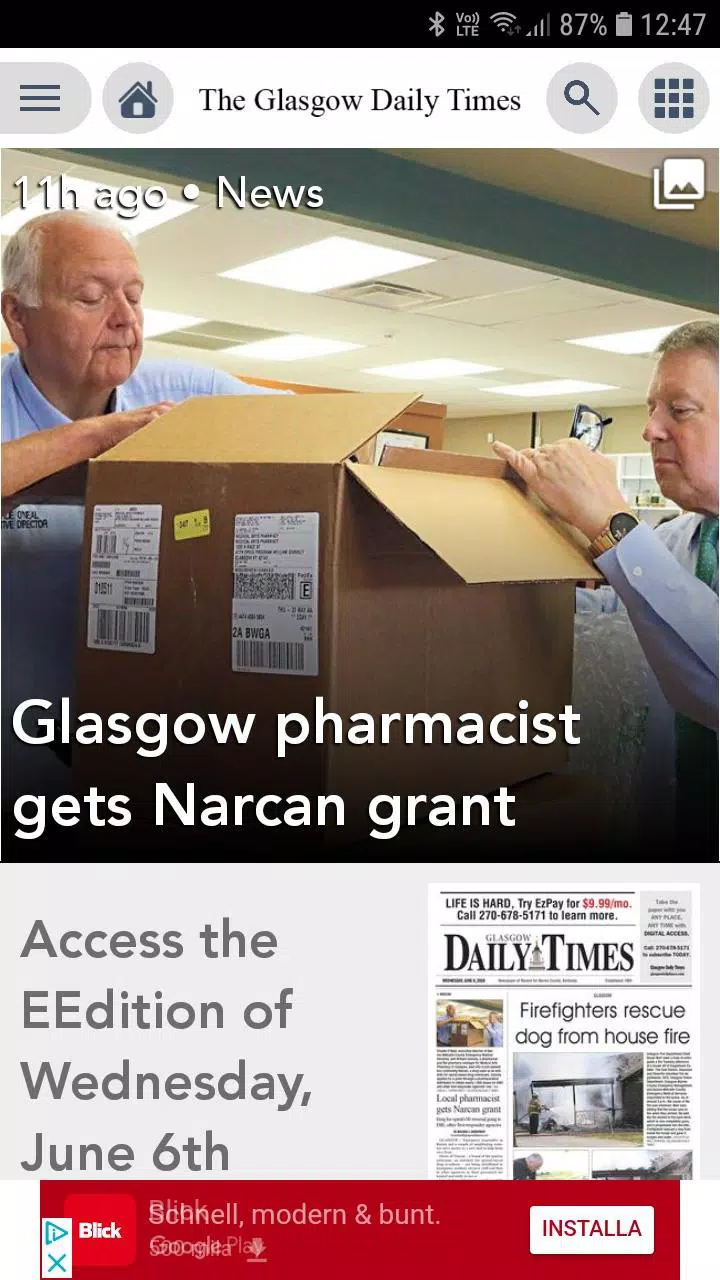Tap the Google Play icon in the ad
Viewport: 720px width, 1280px height.
tap(200, 1251)
